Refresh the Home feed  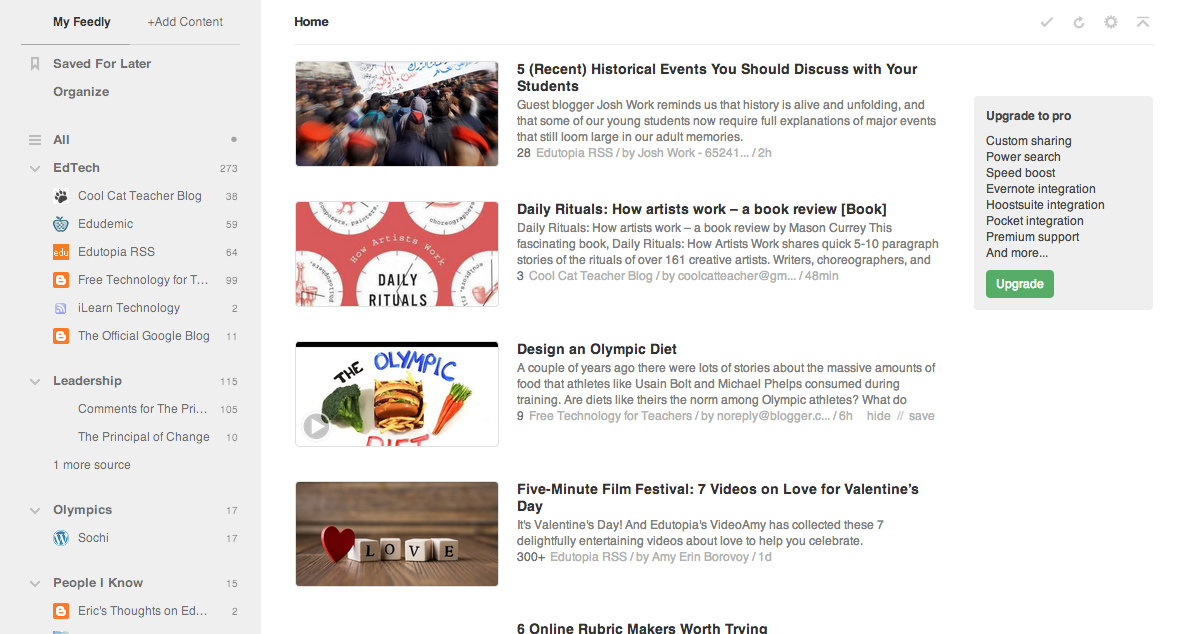click(1079, 22)
